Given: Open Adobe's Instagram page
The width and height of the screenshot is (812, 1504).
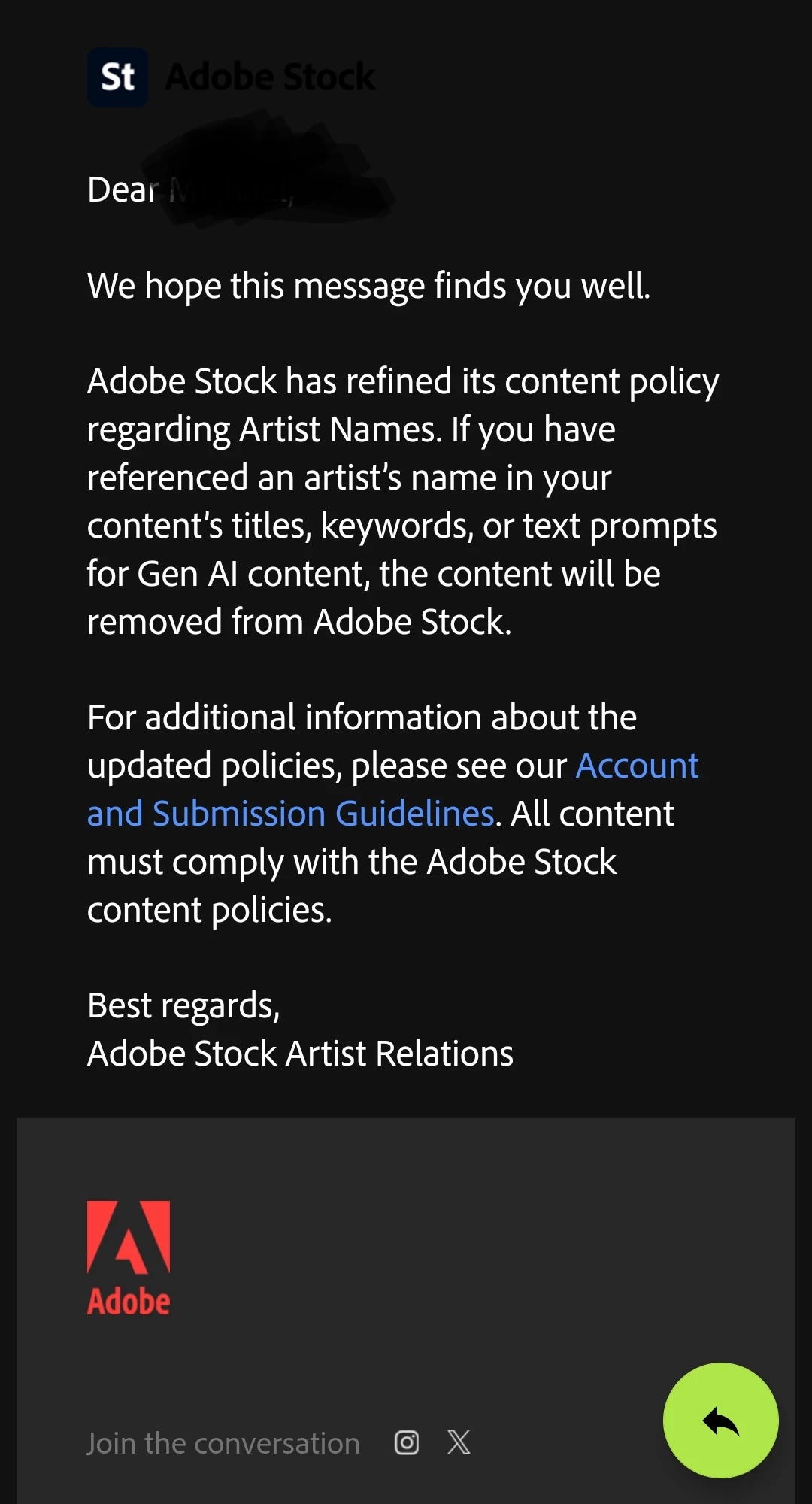Looking at the screenshot, I should click(x=407, y=1442).
